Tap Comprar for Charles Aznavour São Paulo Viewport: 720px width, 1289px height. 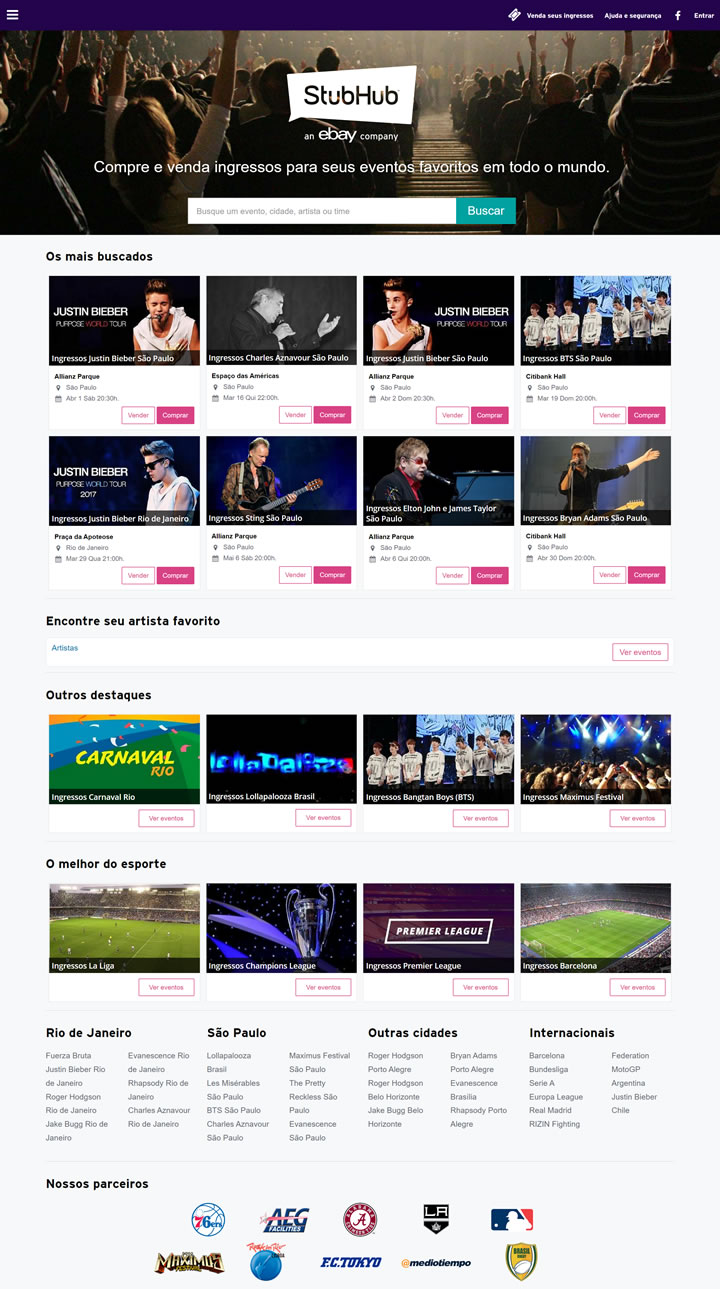click(x=332, y=415)
